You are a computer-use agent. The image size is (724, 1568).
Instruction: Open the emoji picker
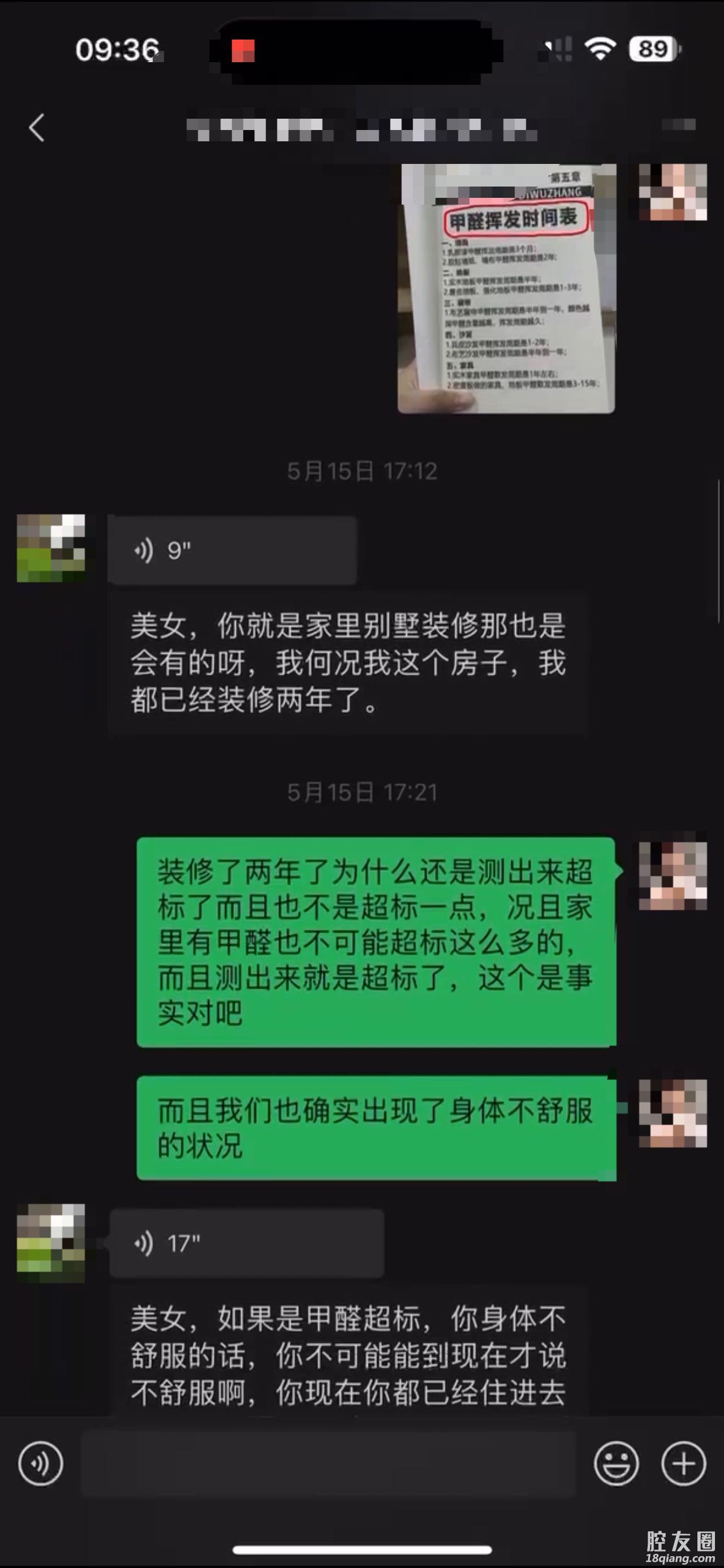[x=616, y=1464]
